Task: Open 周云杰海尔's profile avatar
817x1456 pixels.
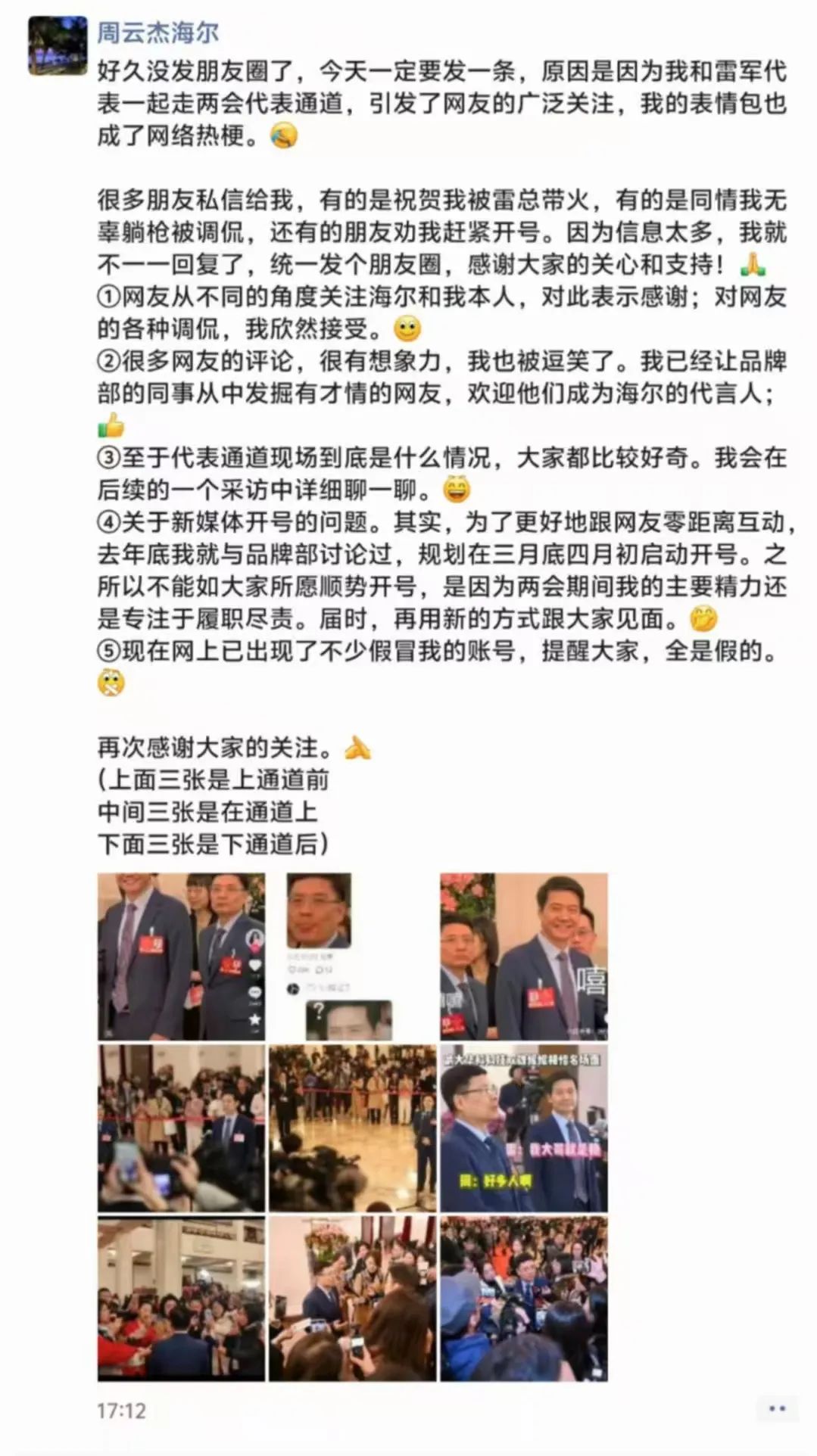Action: click(x=58, y=46)
